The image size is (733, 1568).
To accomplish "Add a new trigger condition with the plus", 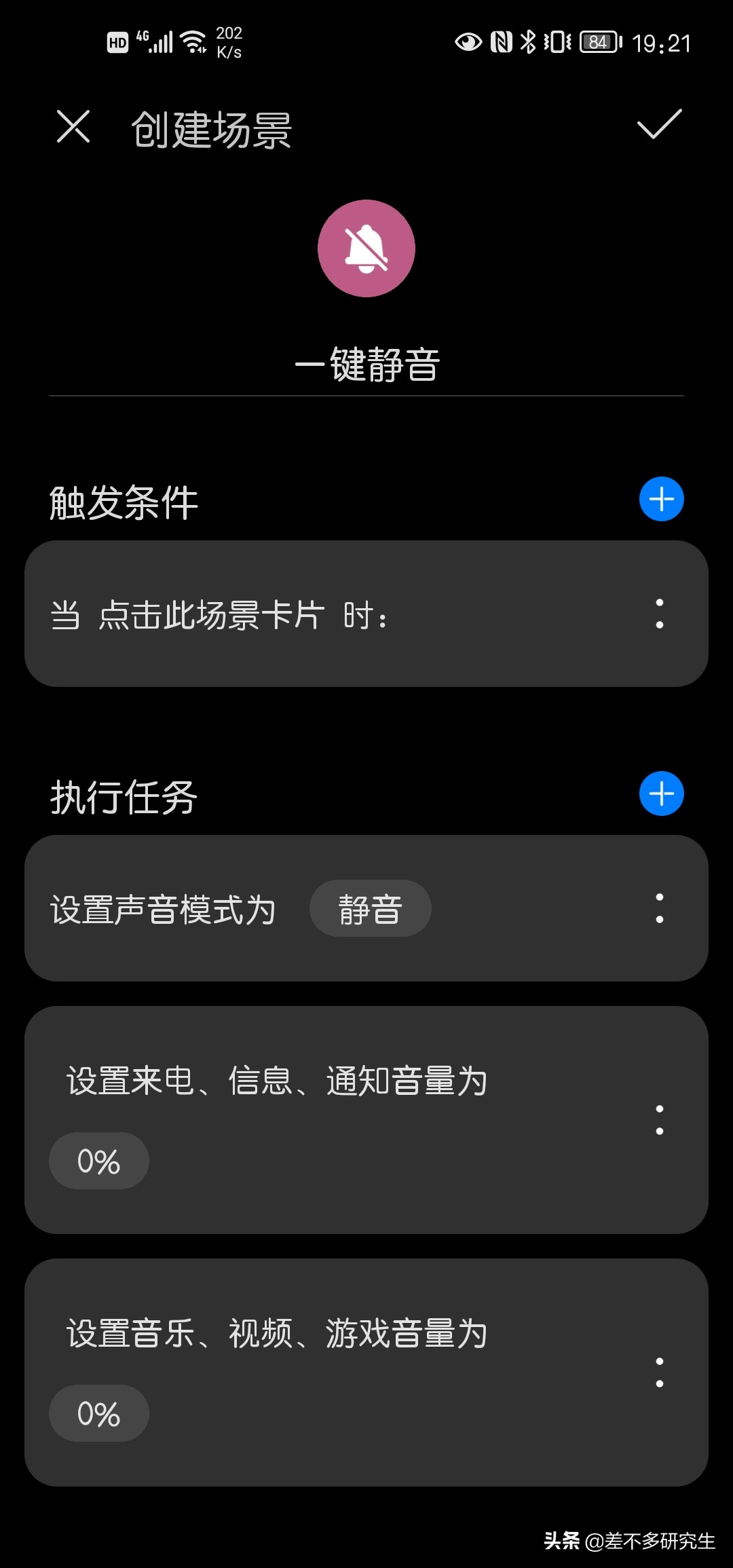I will [x=660, y=498].
